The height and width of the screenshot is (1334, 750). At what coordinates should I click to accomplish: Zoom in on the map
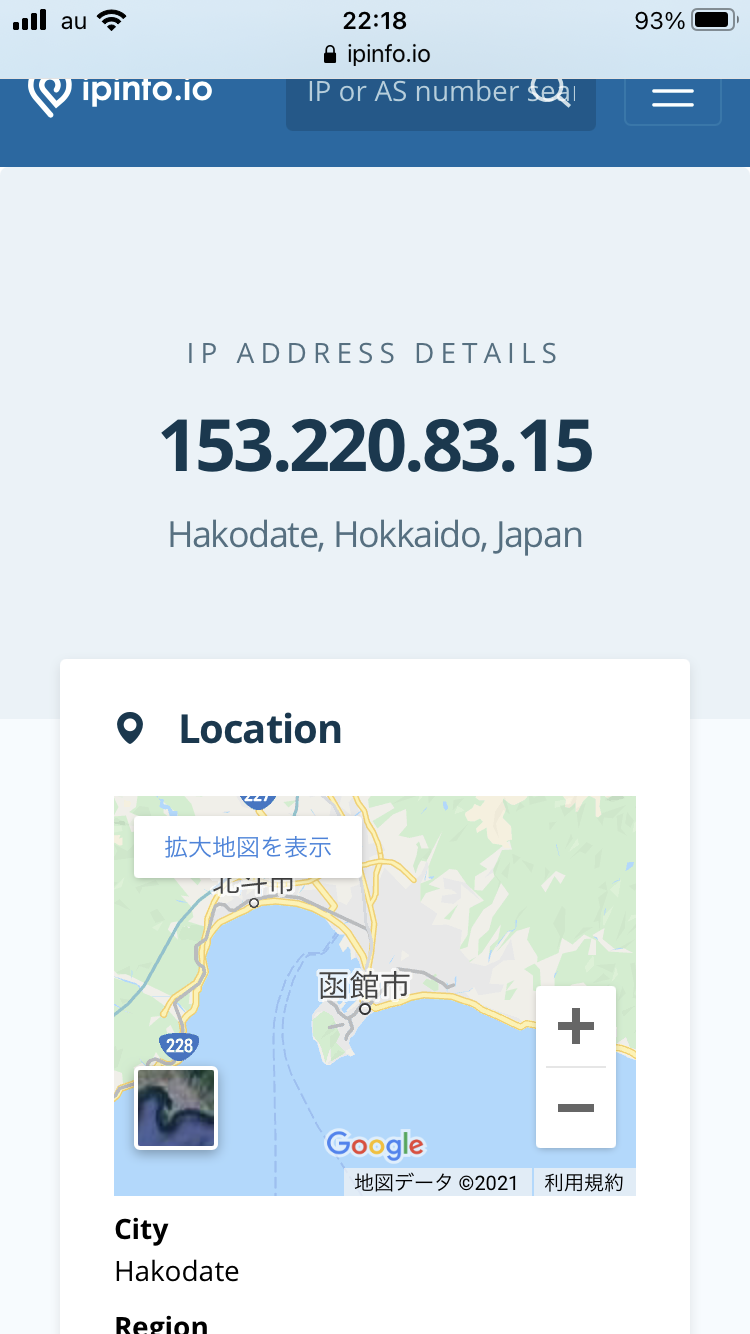click(x=576, y=1027)
